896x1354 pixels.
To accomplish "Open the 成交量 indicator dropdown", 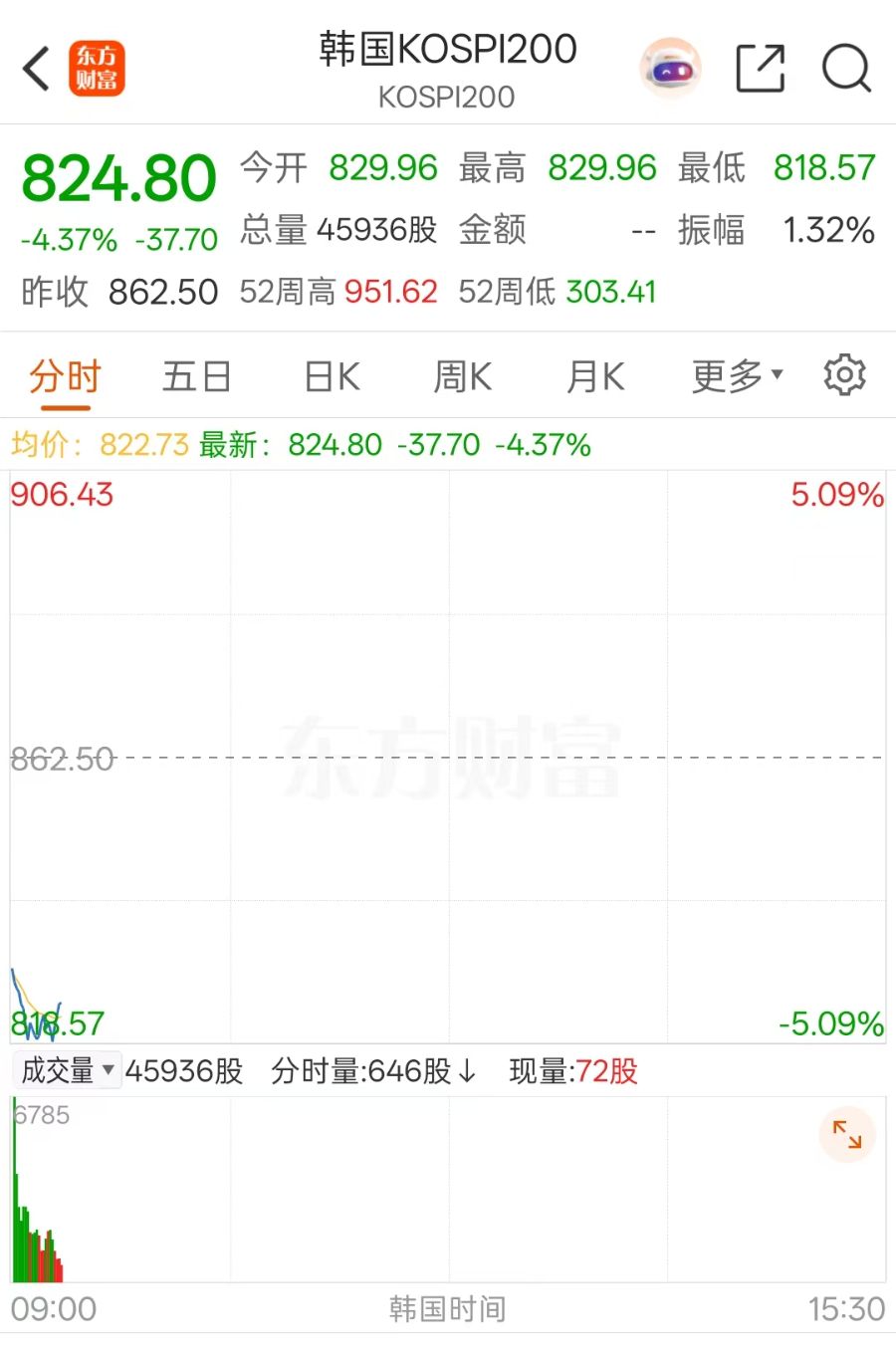I will point(67,1071).
